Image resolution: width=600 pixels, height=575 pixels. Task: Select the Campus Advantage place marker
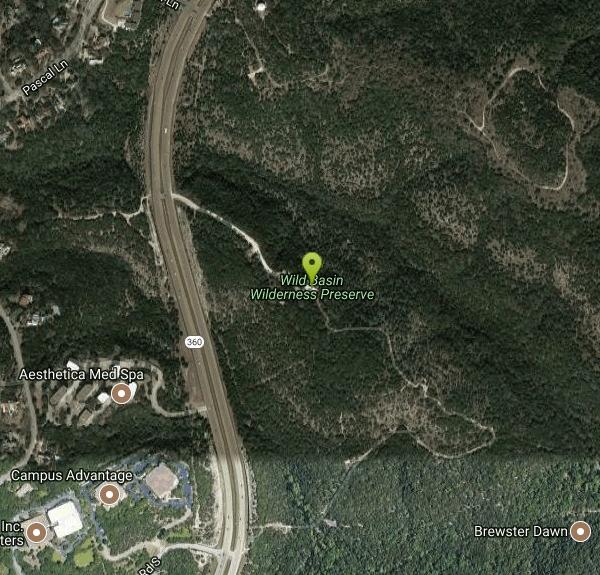coord(109,494)
